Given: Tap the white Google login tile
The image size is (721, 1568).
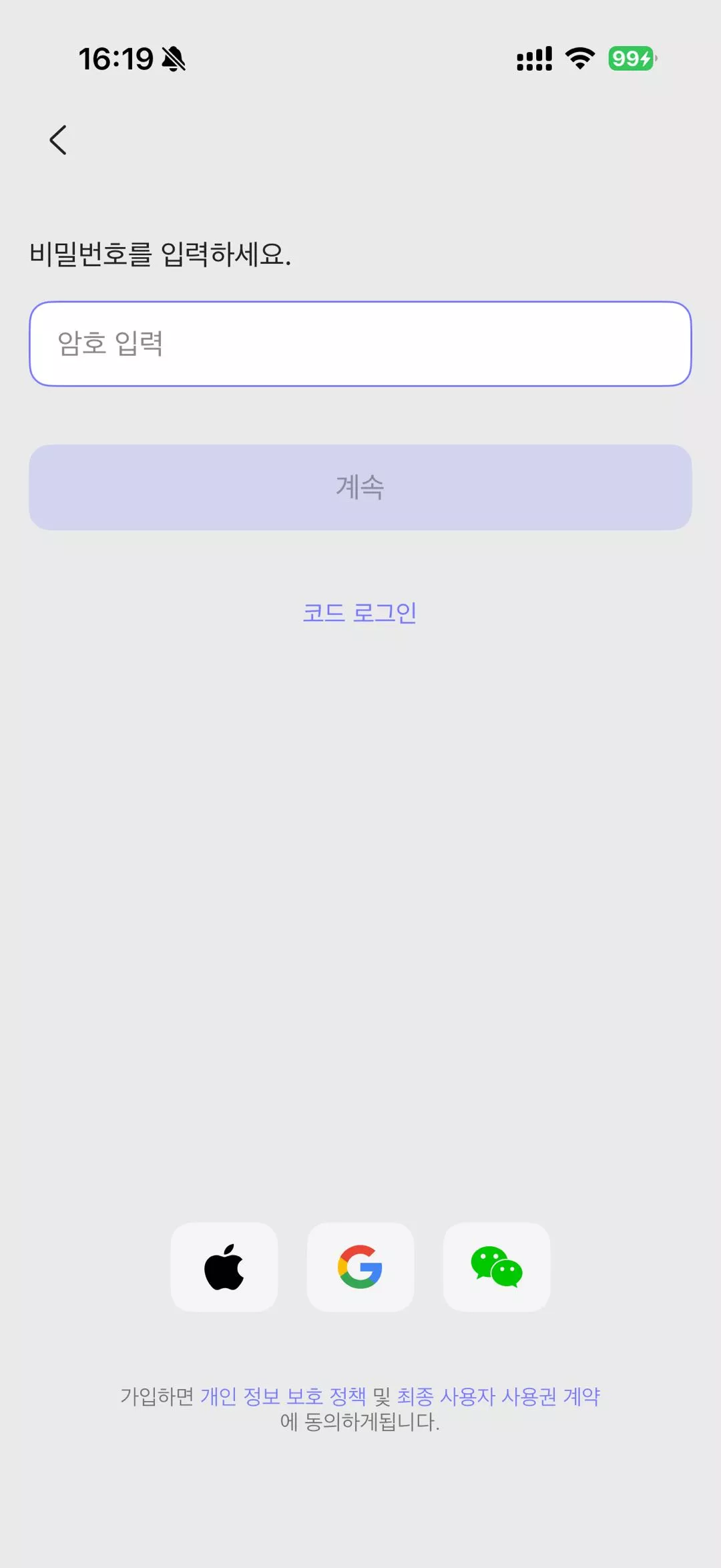Looking at the screenshot, I should 360,1265.
